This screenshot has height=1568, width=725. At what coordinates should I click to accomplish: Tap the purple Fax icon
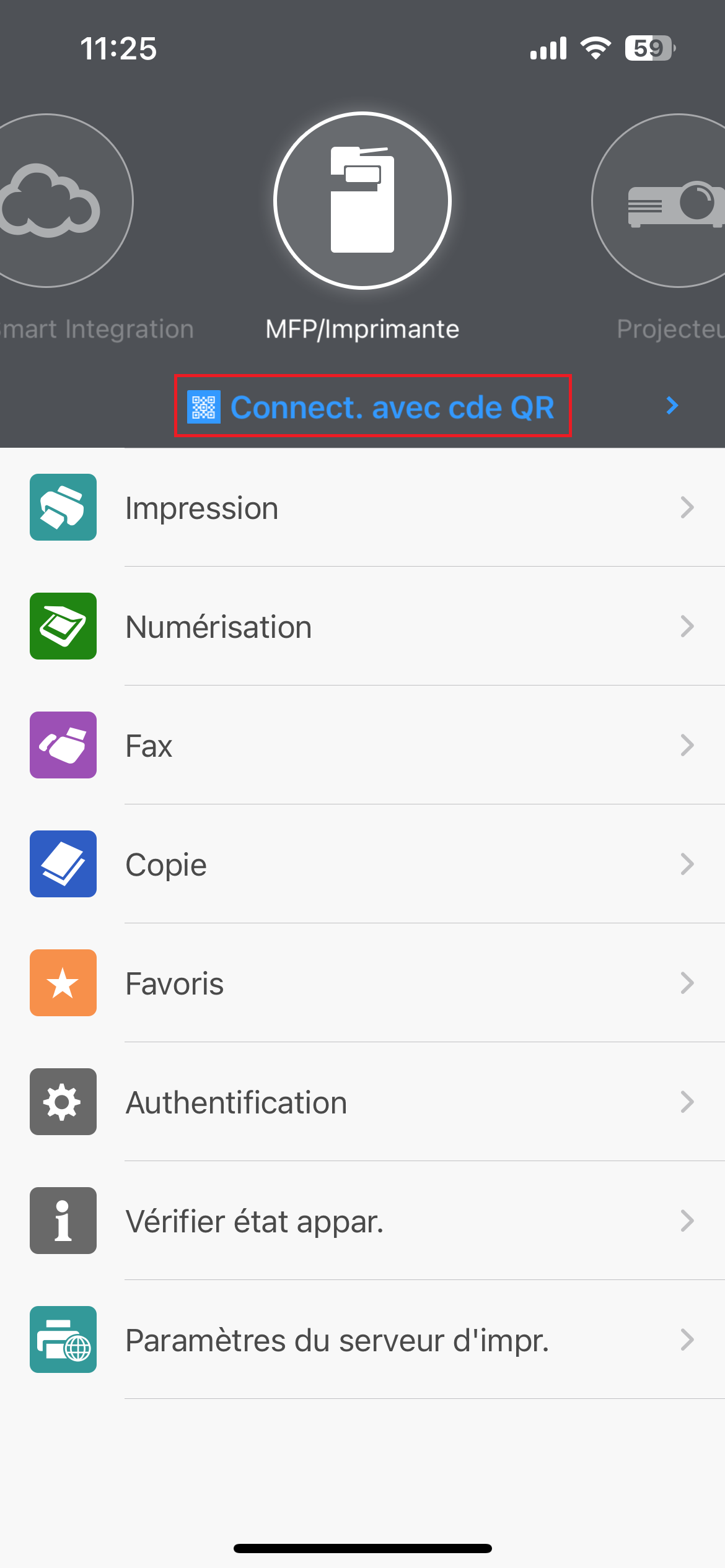click(63, 745)
